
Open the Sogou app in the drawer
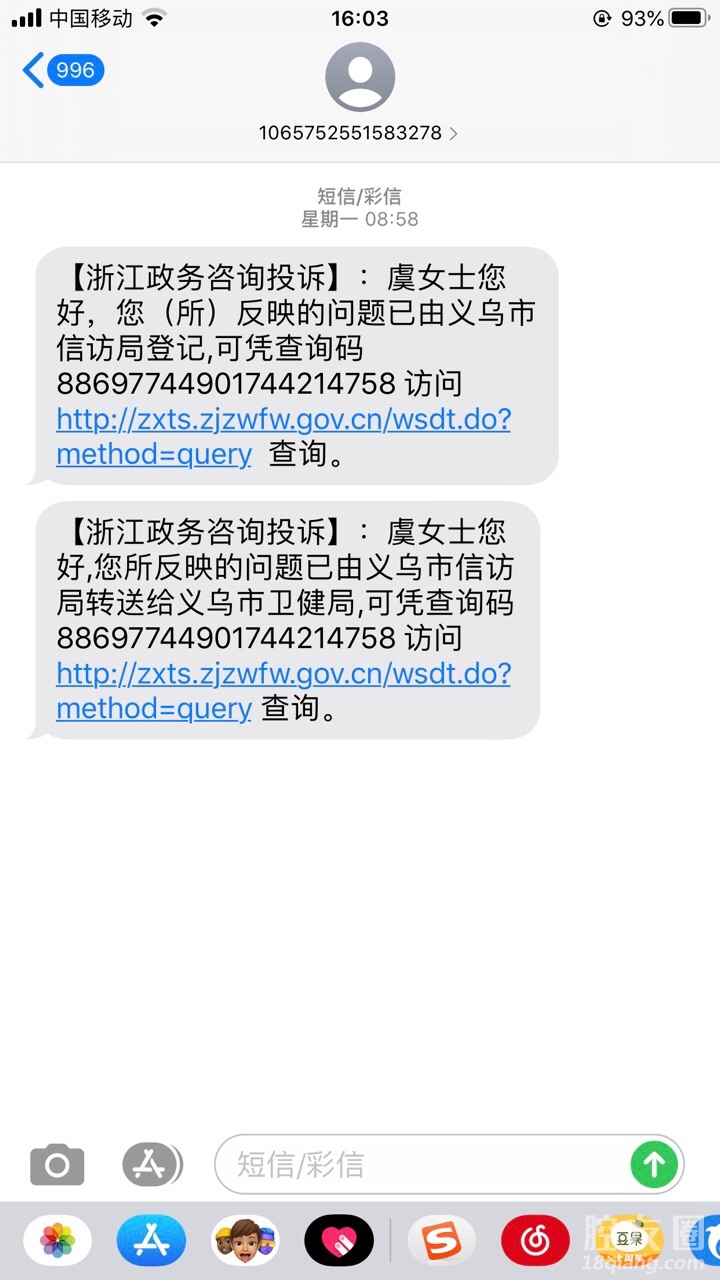point(441,1241)
